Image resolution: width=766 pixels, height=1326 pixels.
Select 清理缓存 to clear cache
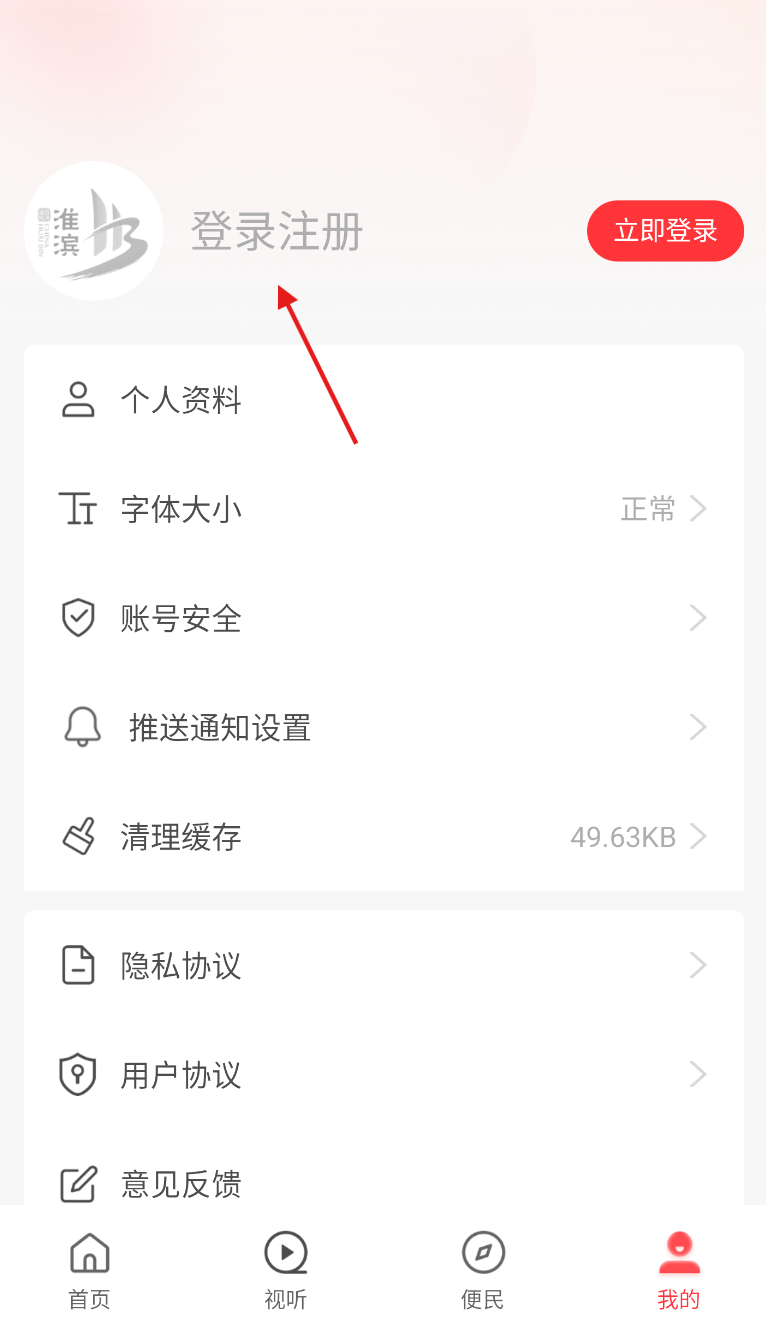(x=384, y=837)
